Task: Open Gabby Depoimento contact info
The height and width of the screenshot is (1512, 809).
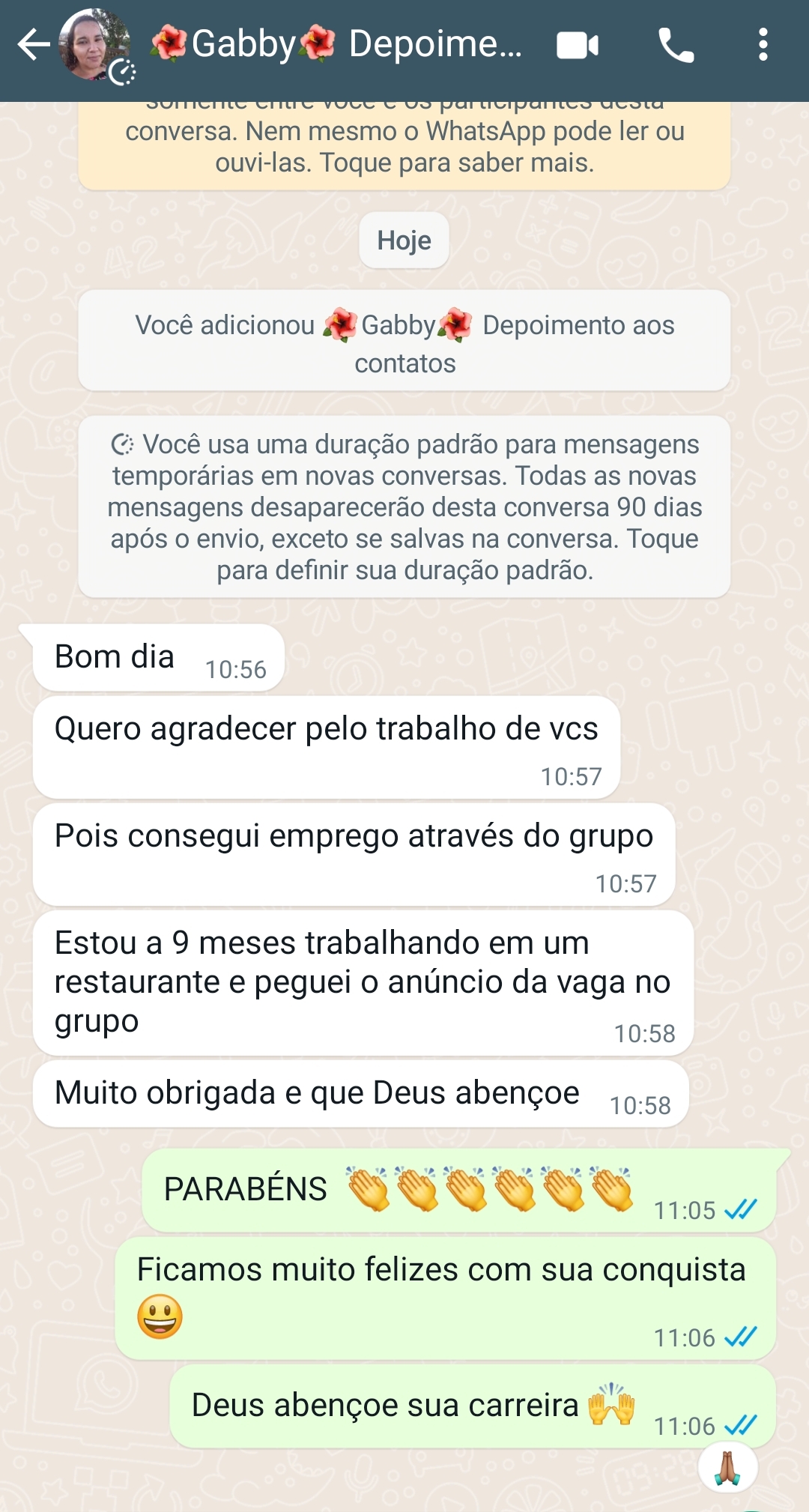Action: pyautogui.click(x=337, y=45)
